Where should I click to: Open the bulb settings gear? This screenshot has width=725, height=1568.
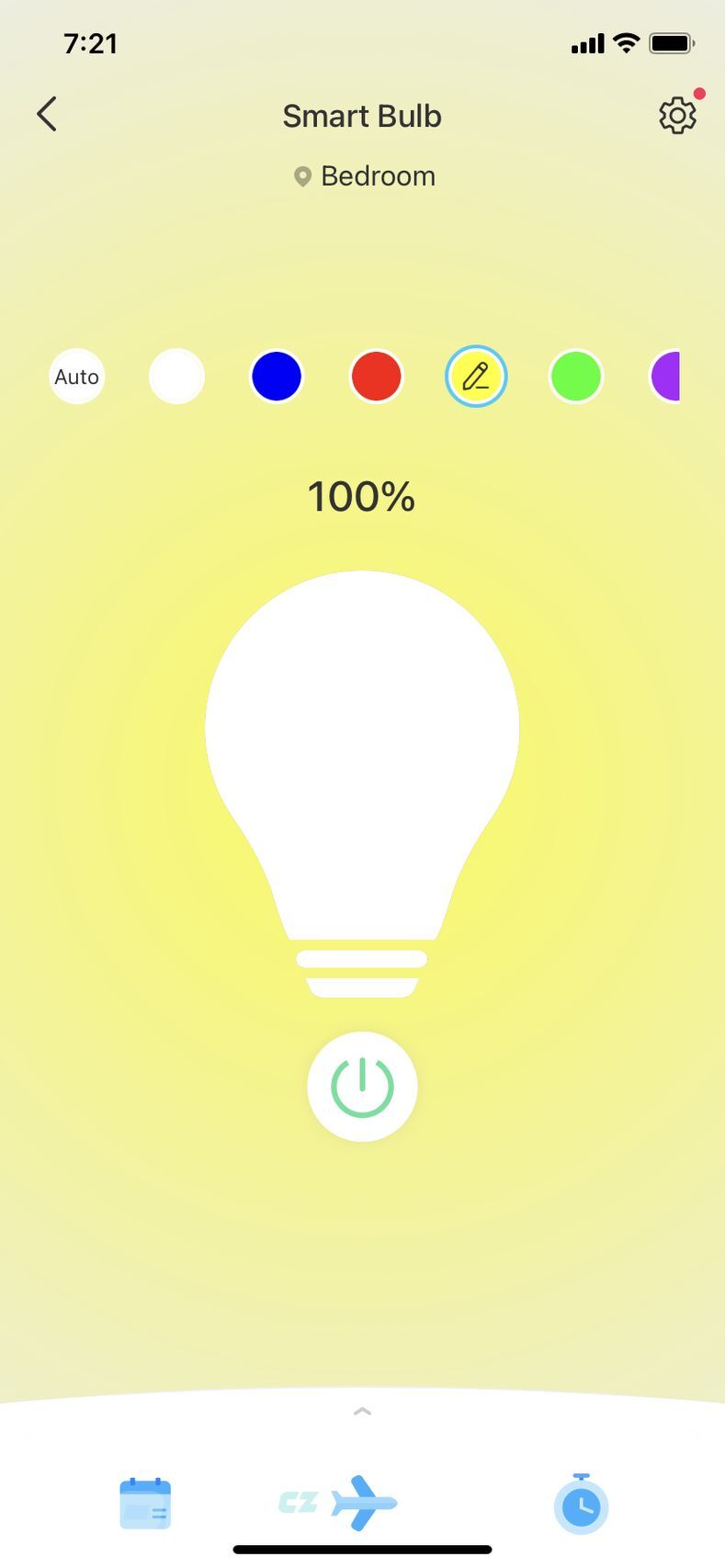(677, 116)
